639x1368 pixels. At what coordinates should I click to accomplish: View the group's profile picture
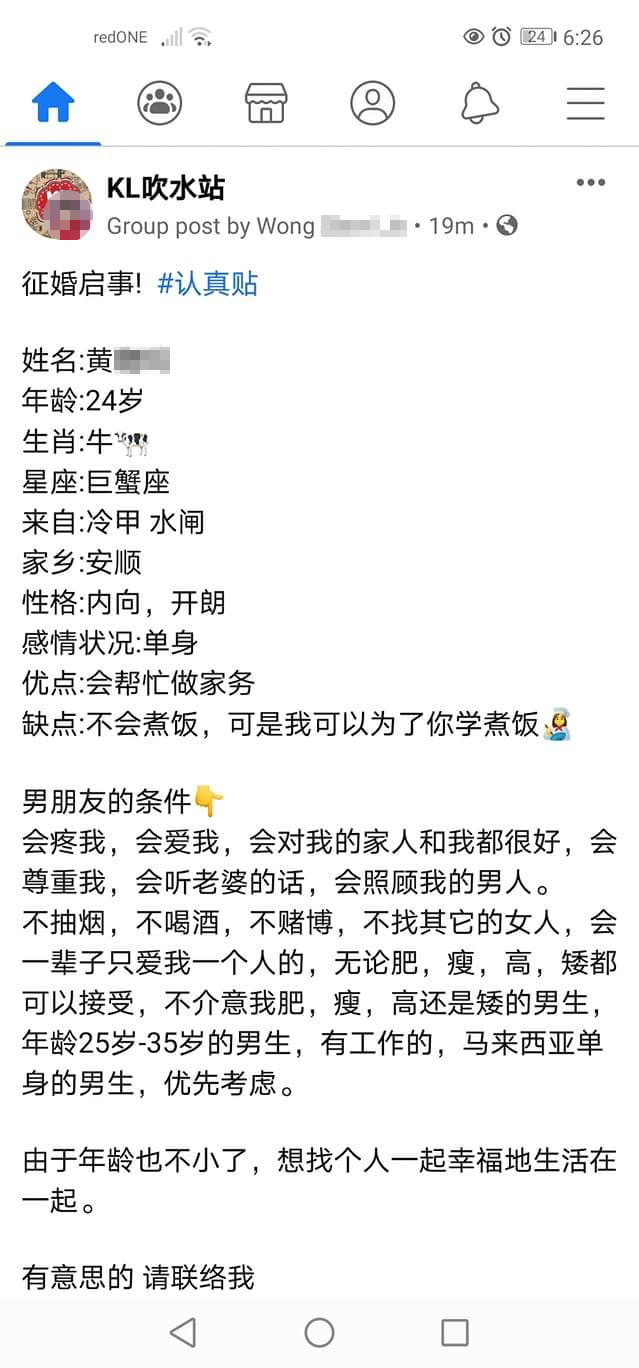point(57,204)
